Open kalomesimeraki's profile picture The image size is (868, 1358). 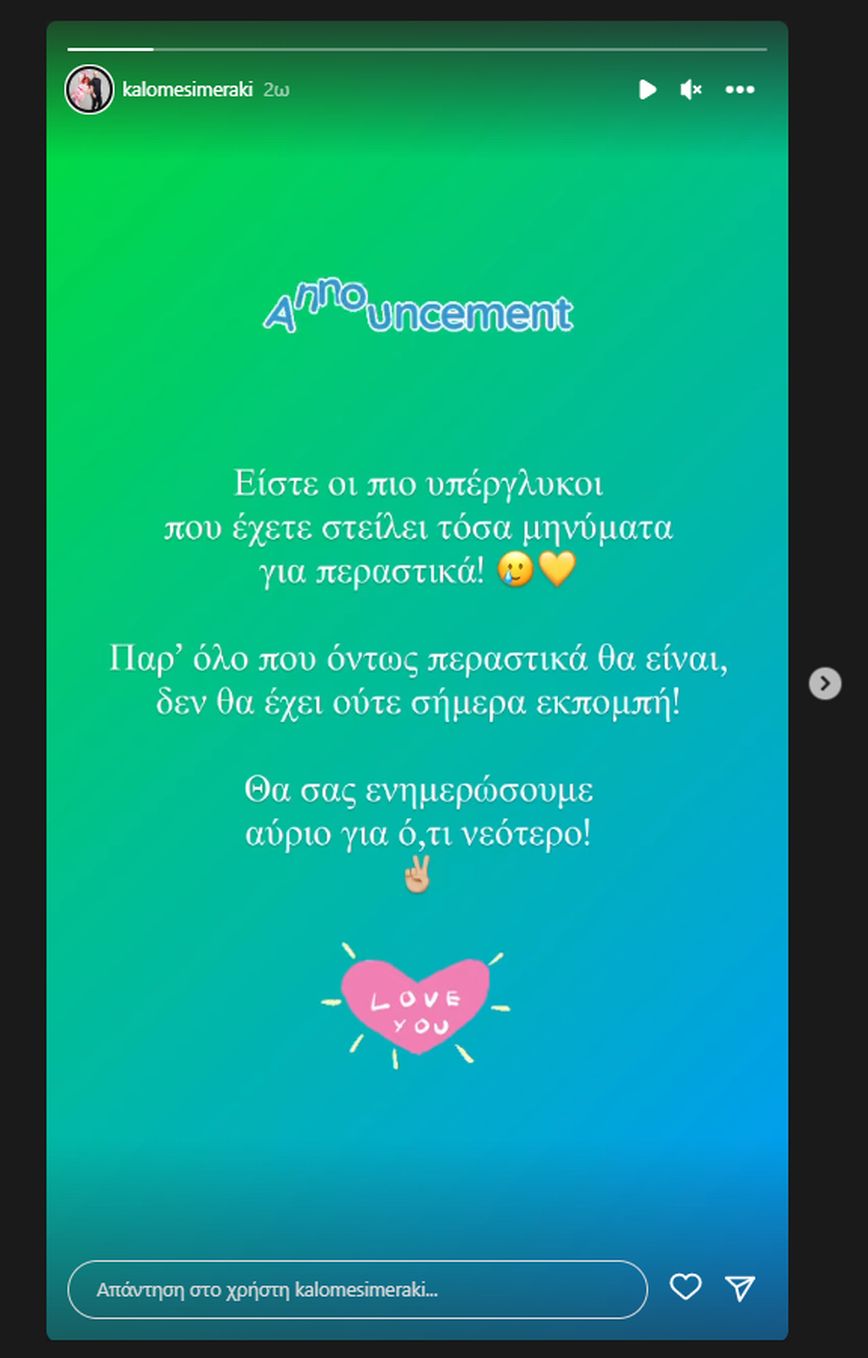pyautogui.click(x=90, y=90)
